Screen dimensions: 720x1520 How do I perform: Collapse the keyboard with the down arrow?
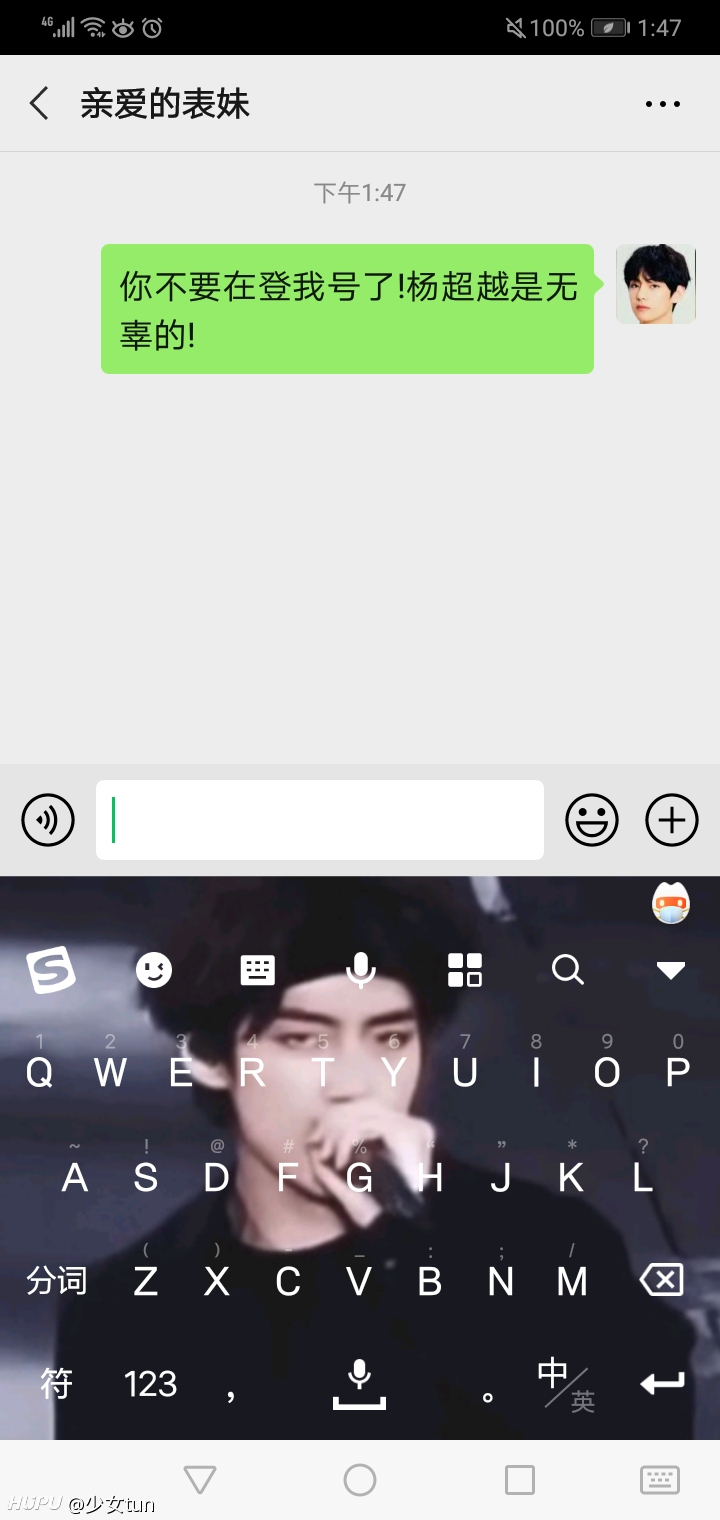tap(670, 970)
